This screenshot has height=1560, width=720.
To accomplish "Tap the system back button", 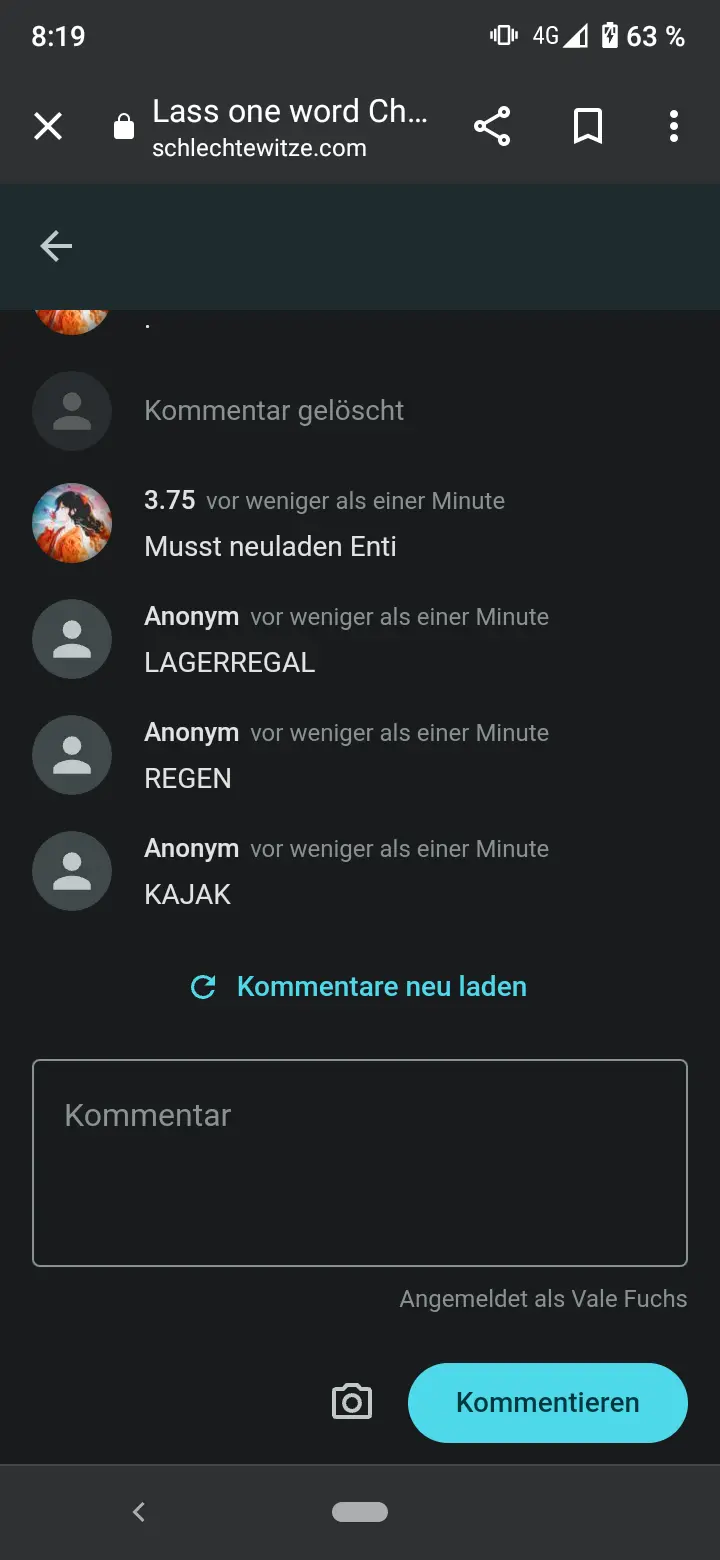I will click(x=139, y=1512).
